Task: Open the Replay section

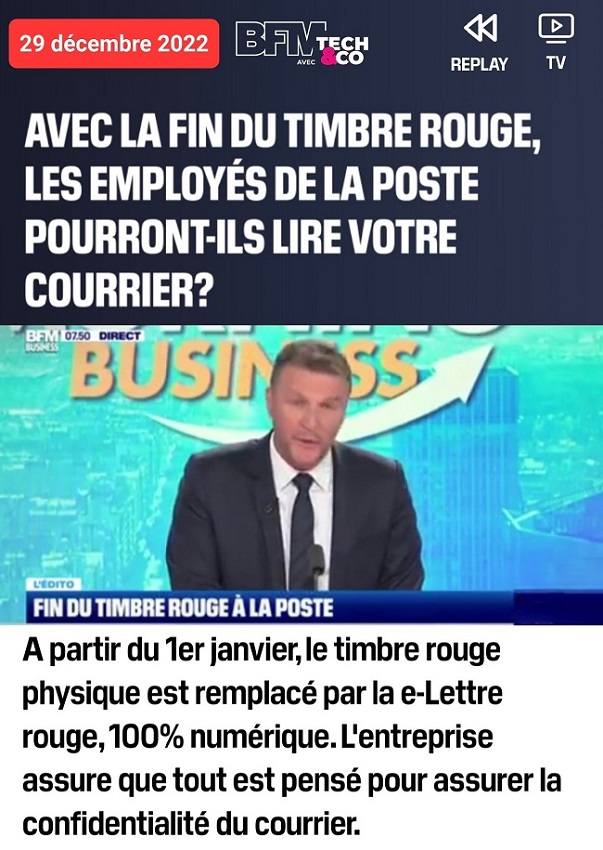Action: coord(479,43)
